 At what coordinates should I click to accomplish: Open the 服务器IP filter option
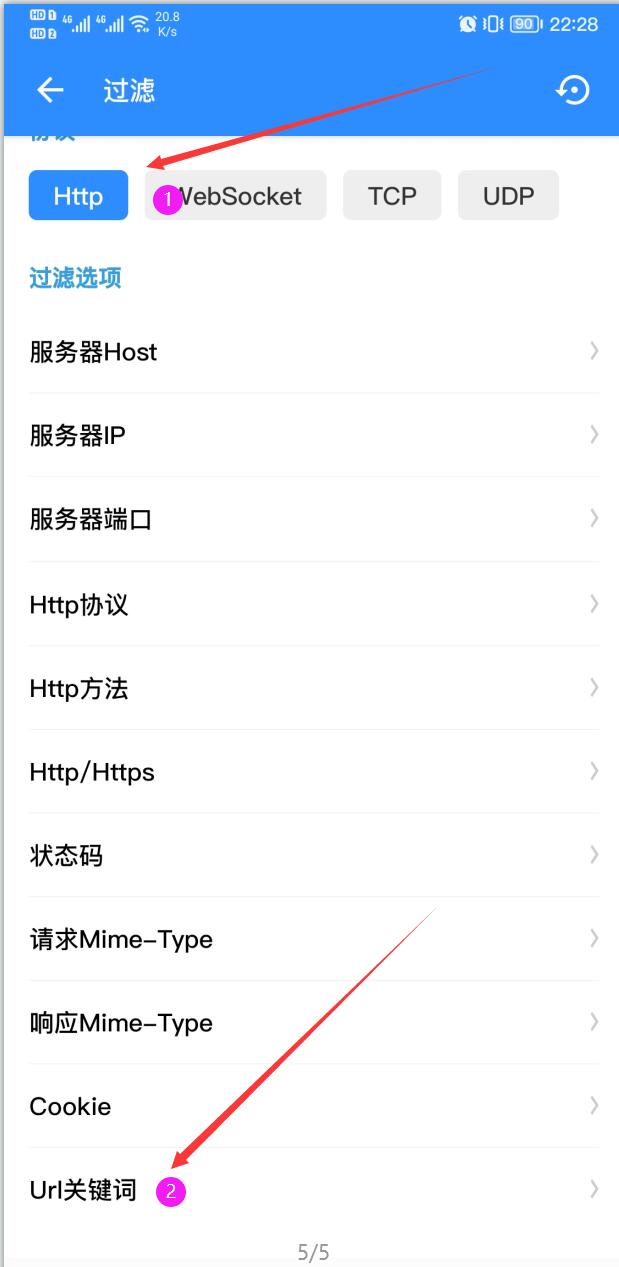pyautogui.click(x=310, y=436)
